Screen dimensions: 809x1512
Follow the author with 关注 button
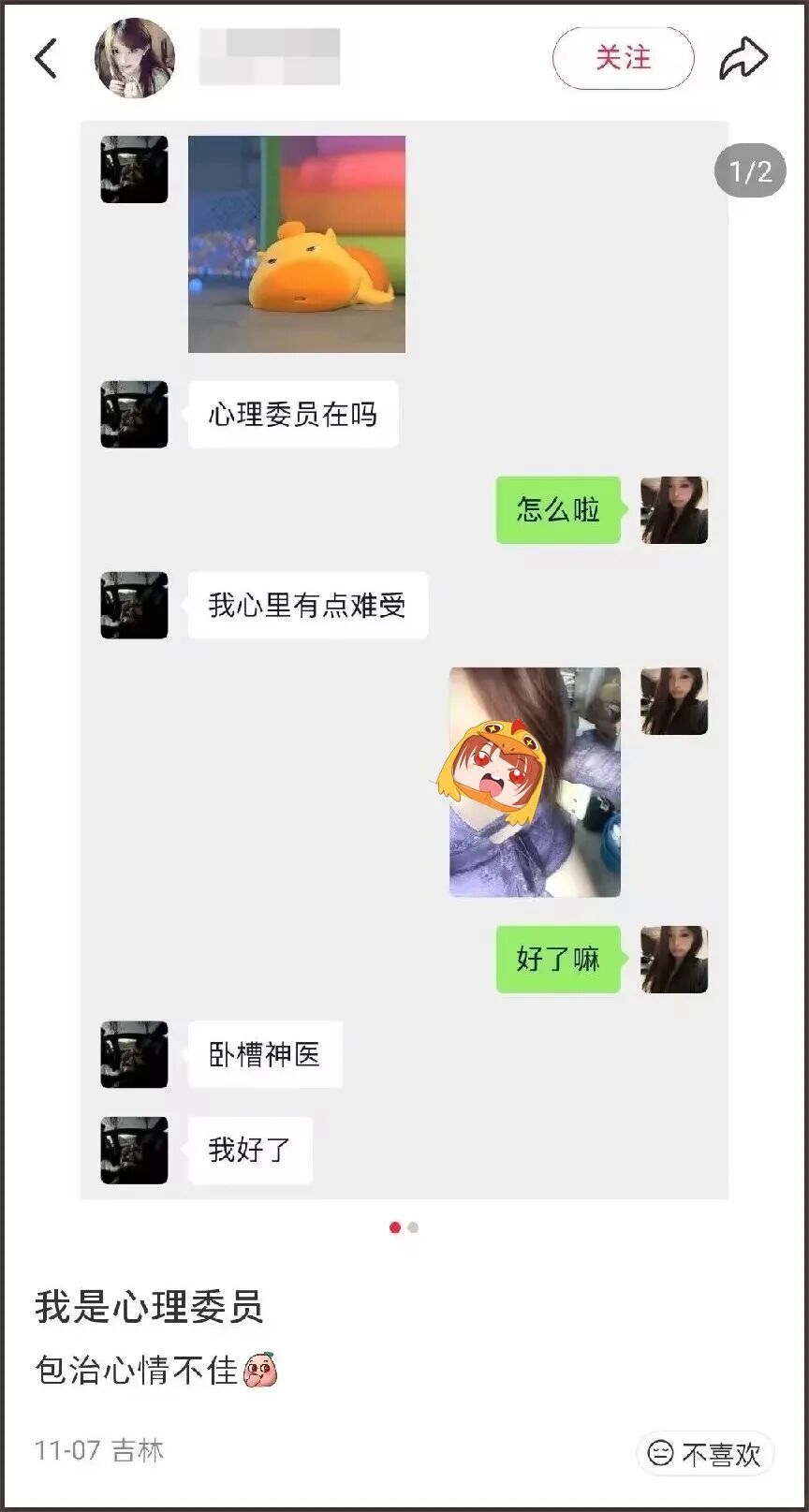click(623, 58)
